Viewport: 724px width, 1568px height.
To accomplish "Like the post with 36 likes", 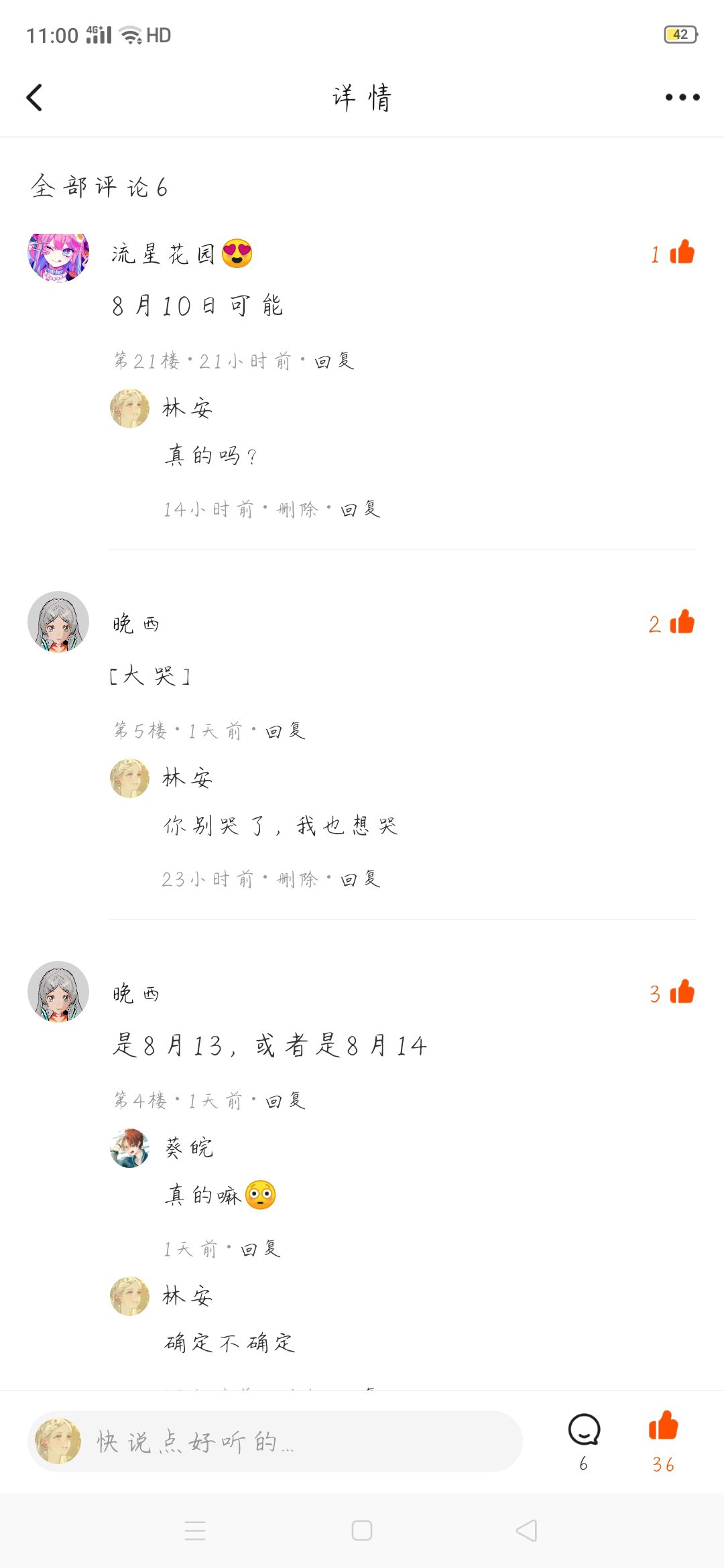I will [663, 1427].
